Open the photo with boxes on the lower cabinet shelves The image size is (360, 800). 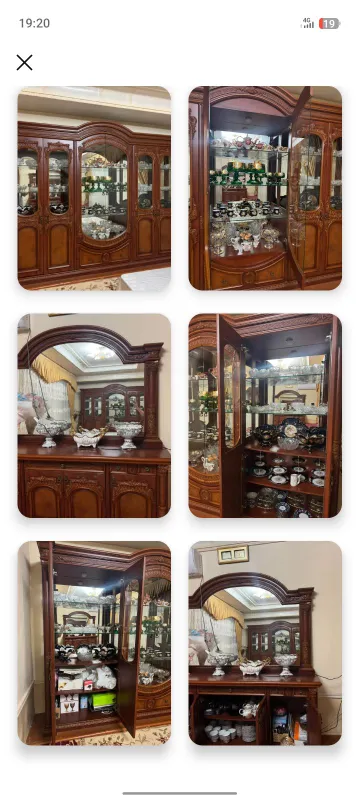(x=94, y=643)
